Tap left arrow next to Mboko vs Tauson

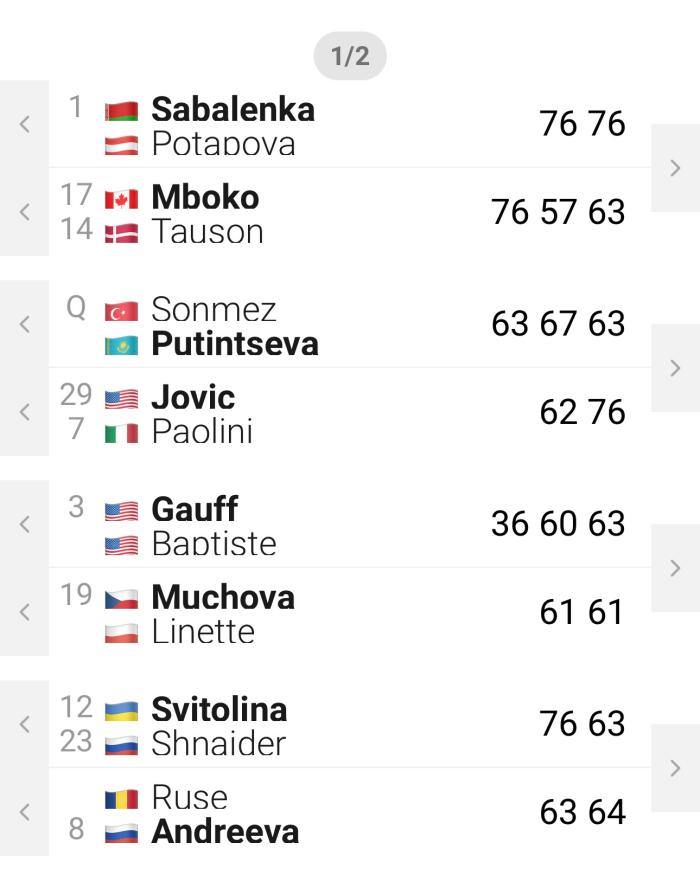coord(24,212)
